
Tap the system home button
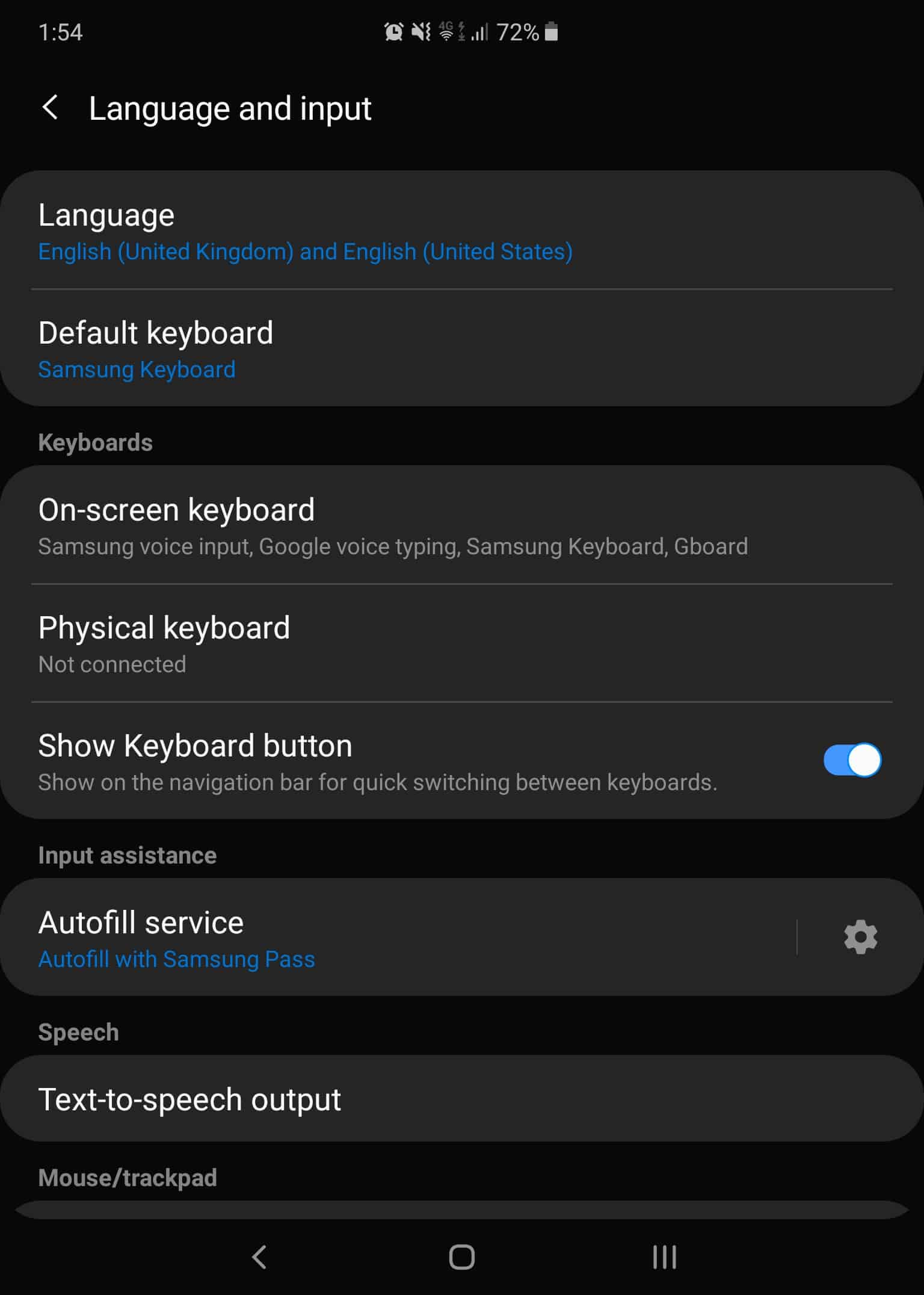tap(461, 1257)
